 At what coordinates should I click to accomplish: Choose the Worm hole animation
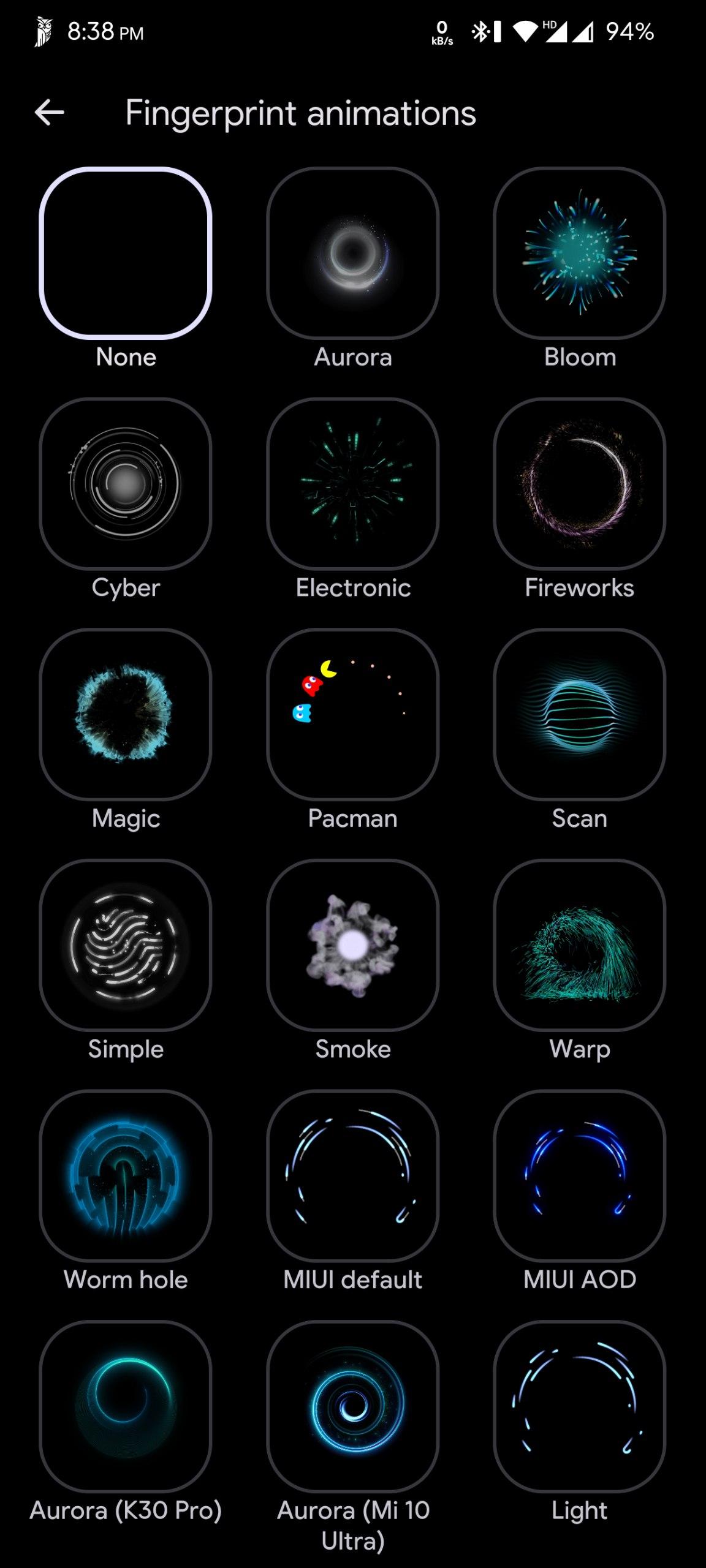126,1175
